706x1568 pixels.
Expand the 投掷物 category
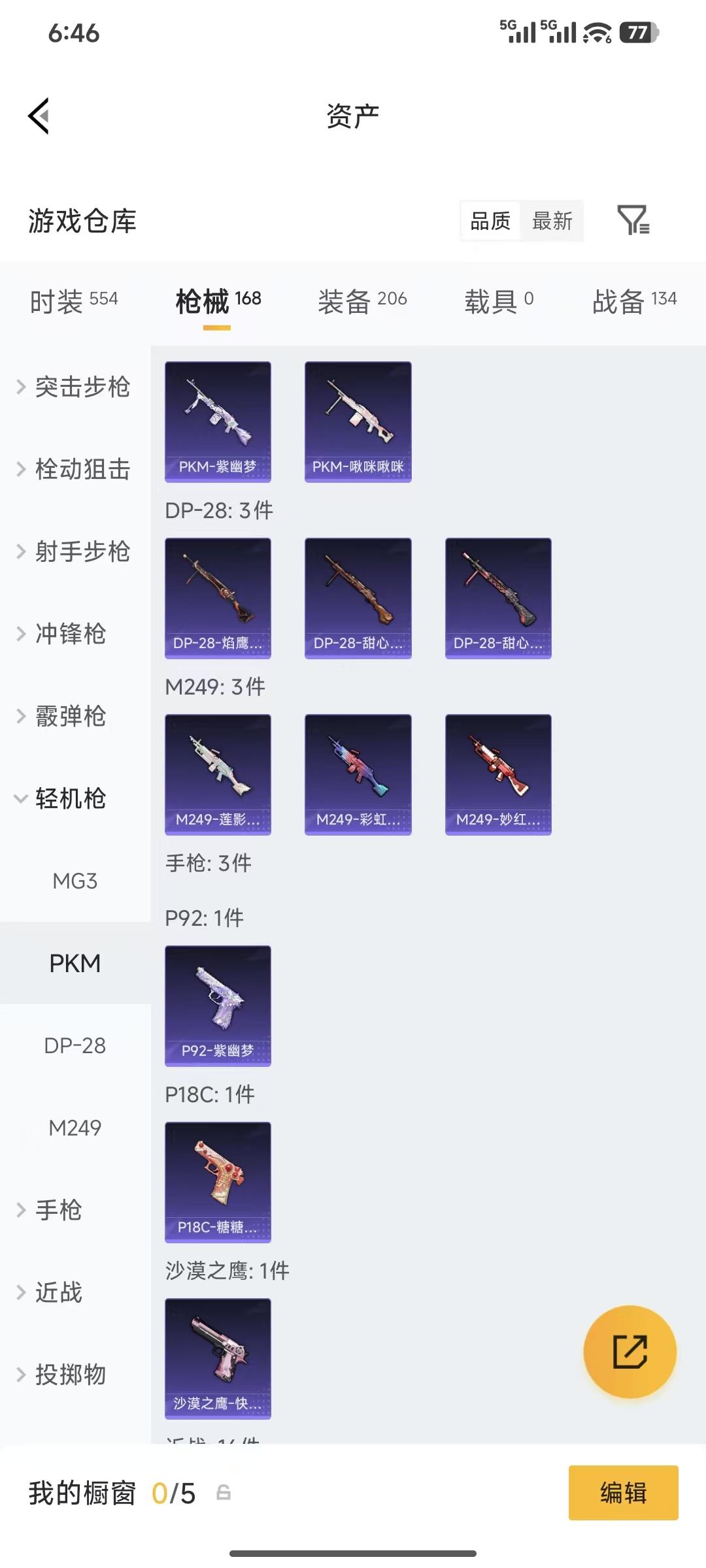(69, 1375)
